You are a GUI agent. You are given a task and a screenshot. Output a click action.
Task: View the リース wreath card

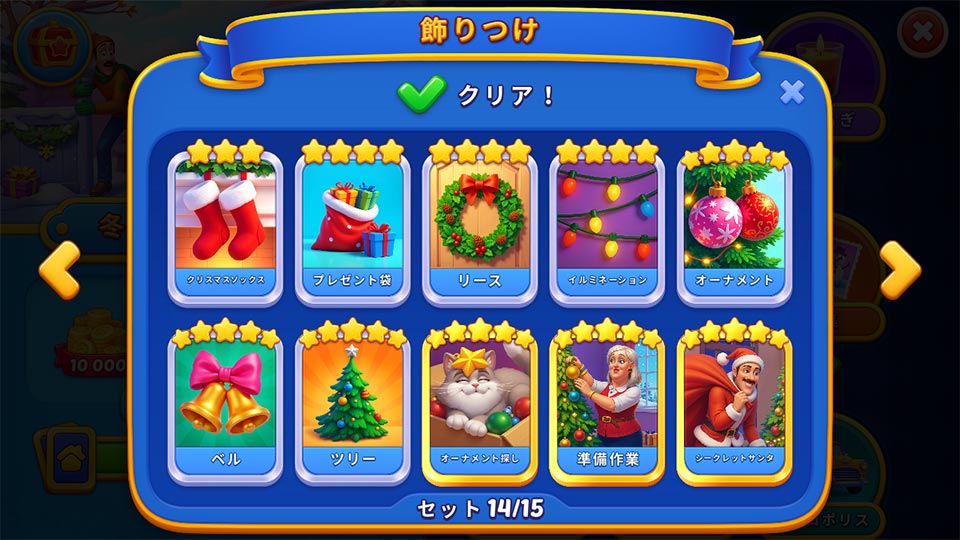pos(479,225)
